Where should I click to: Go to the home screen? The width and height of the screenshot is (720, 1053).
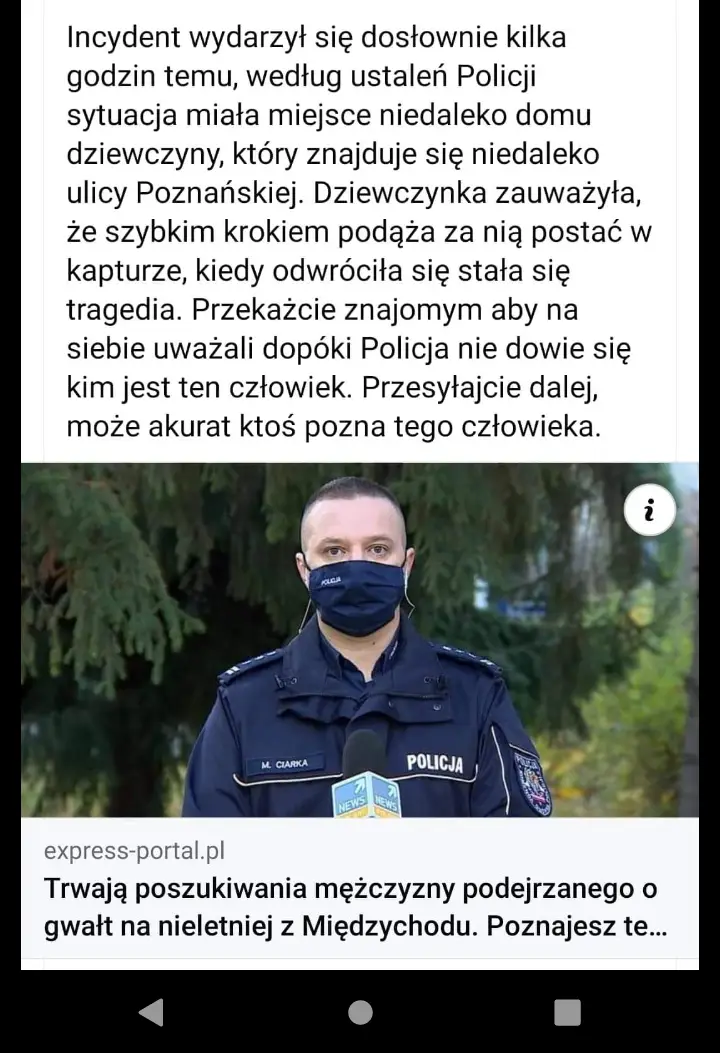coord(360,1012)
